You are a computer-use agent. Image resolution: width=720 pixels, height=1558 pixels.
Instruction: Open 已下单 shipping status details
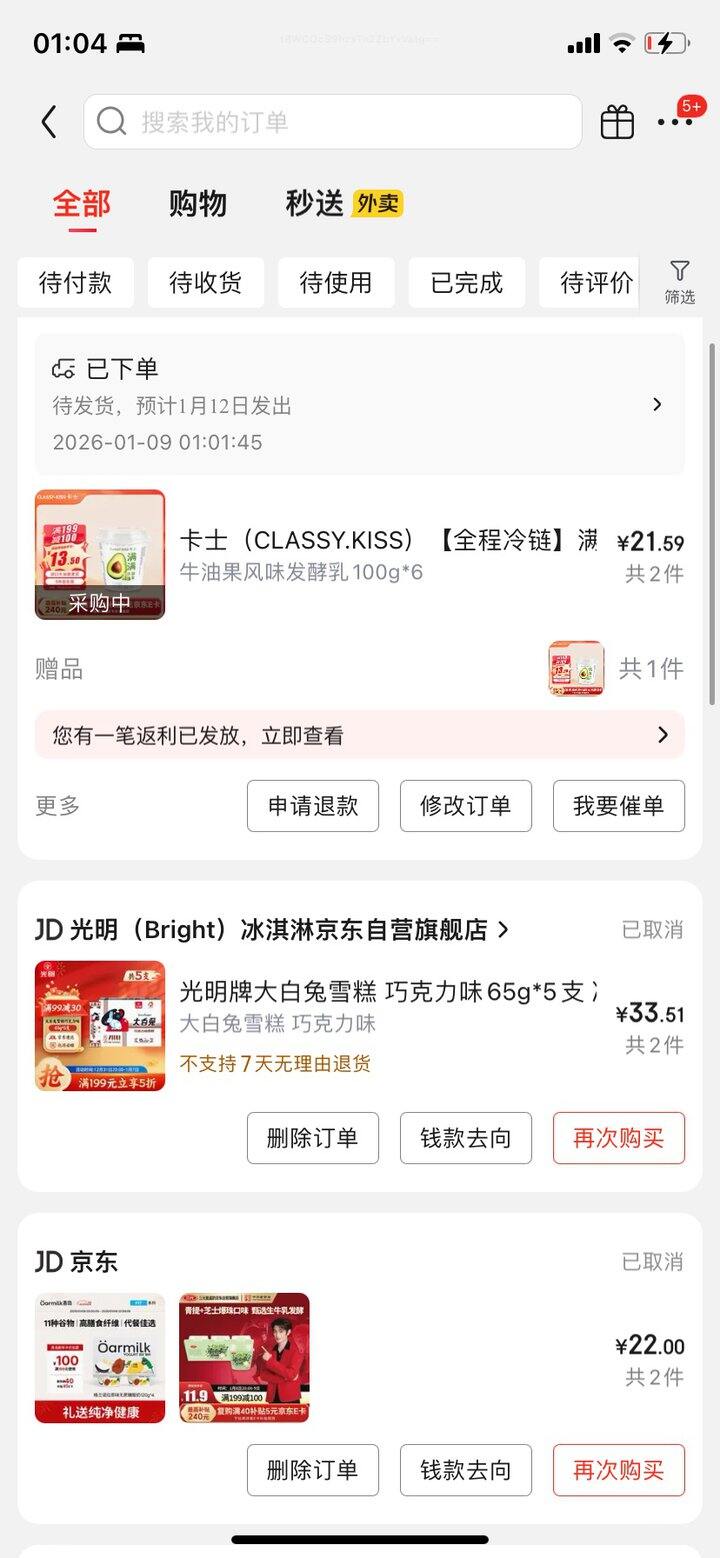click(360, 404)
